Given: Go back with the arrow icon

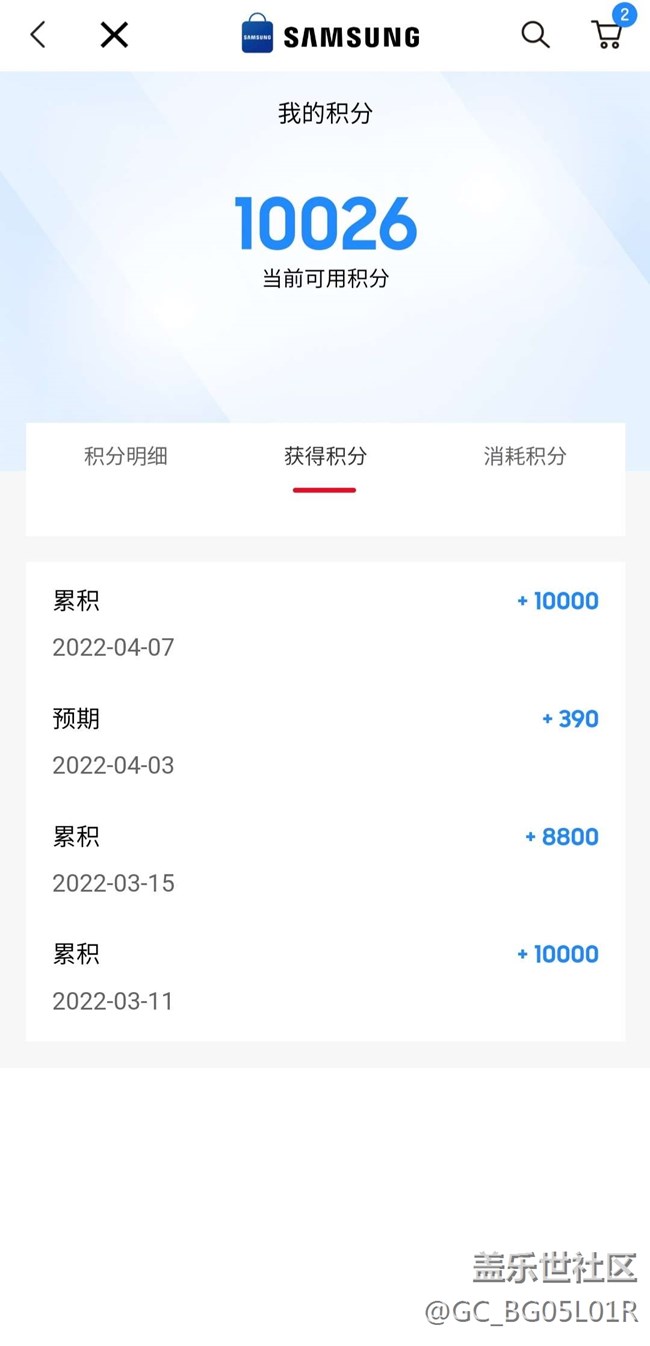Looking at the screenshot, I should (x=38, y=36).
